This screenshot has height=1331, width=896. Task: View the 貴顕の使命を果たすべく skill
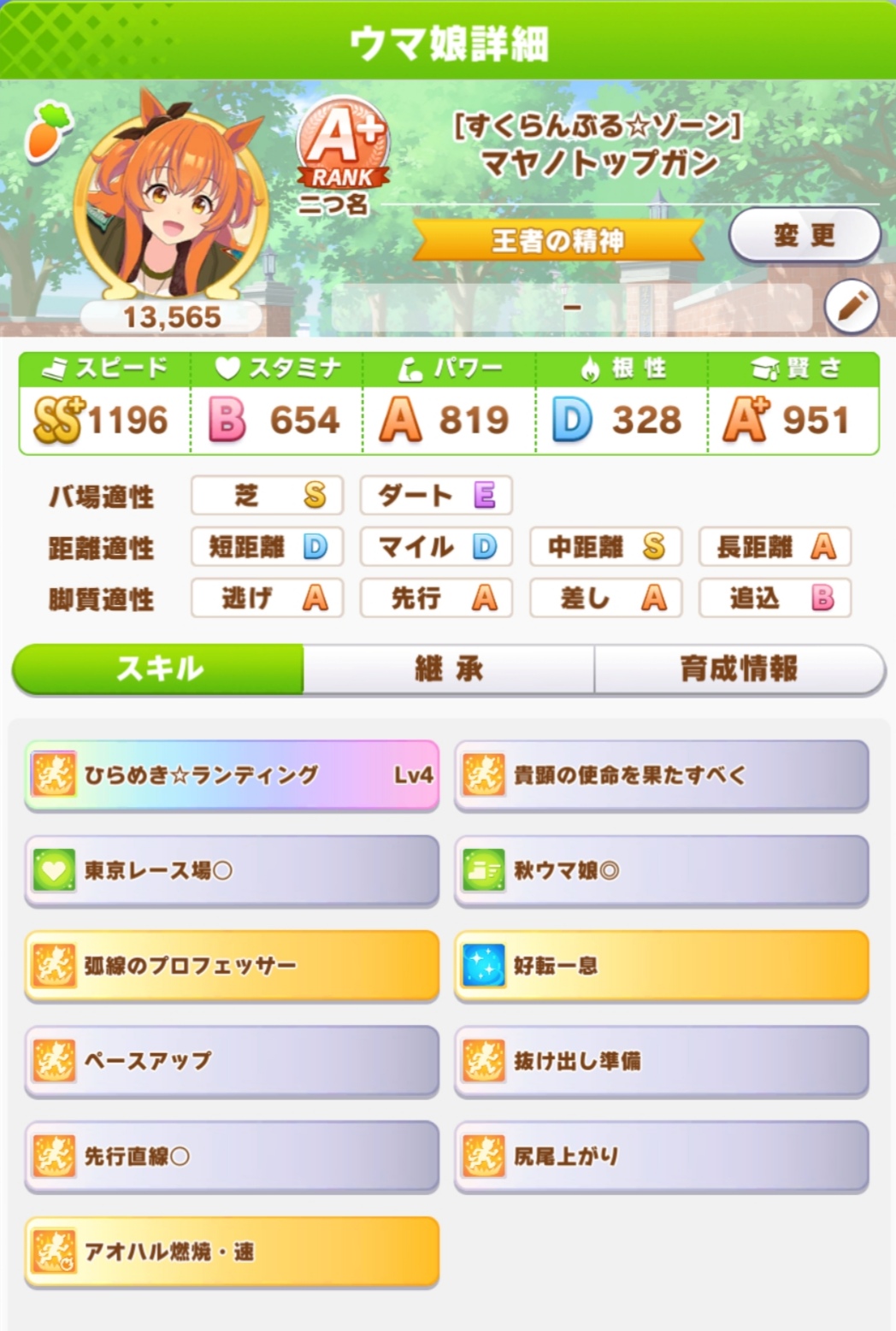point(661,775)
